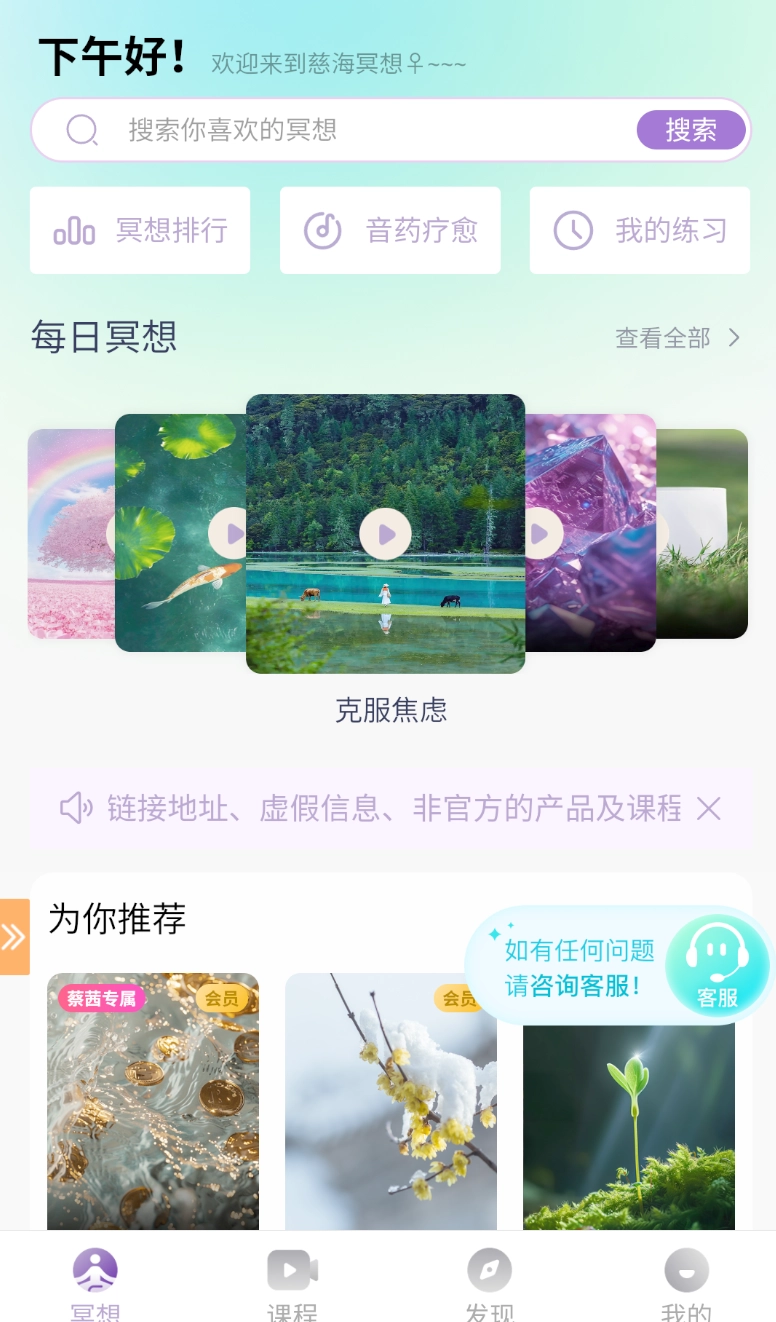Play the 克服焦虑 center meditation
The width and height of the screenshot is (776, 1322).
coord(385,533)
